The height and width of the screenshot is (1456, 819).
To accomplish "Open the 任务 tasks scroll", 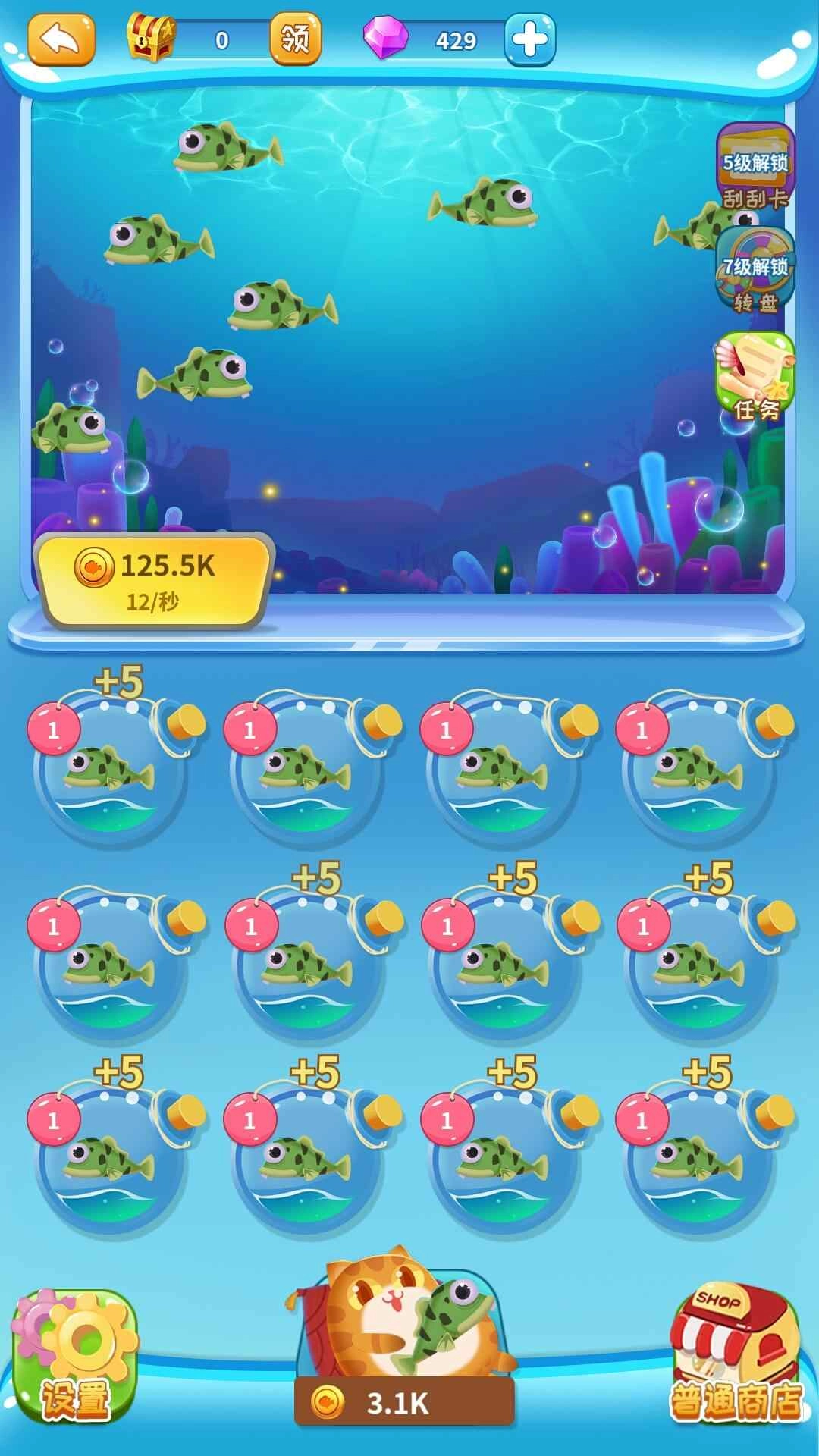I will click(755, 377).
